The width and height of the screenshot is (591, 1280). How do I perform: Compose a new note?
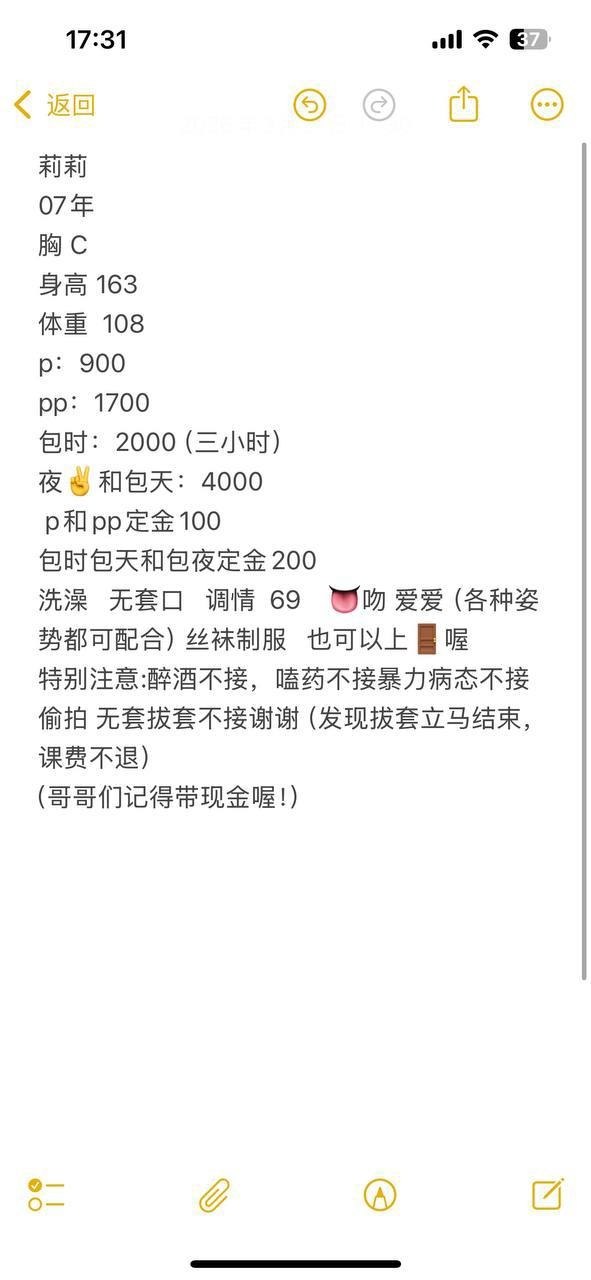pos(547,1193)
